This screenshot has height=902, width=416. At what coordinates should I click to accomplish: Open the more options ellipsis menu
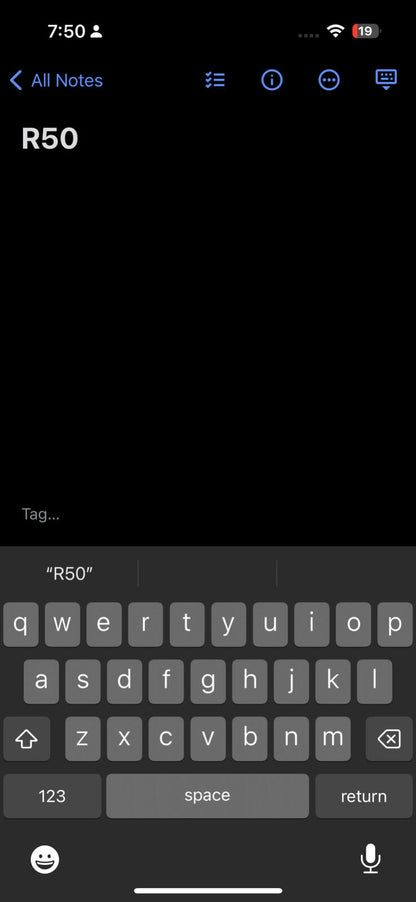click(x=329, y=81)
